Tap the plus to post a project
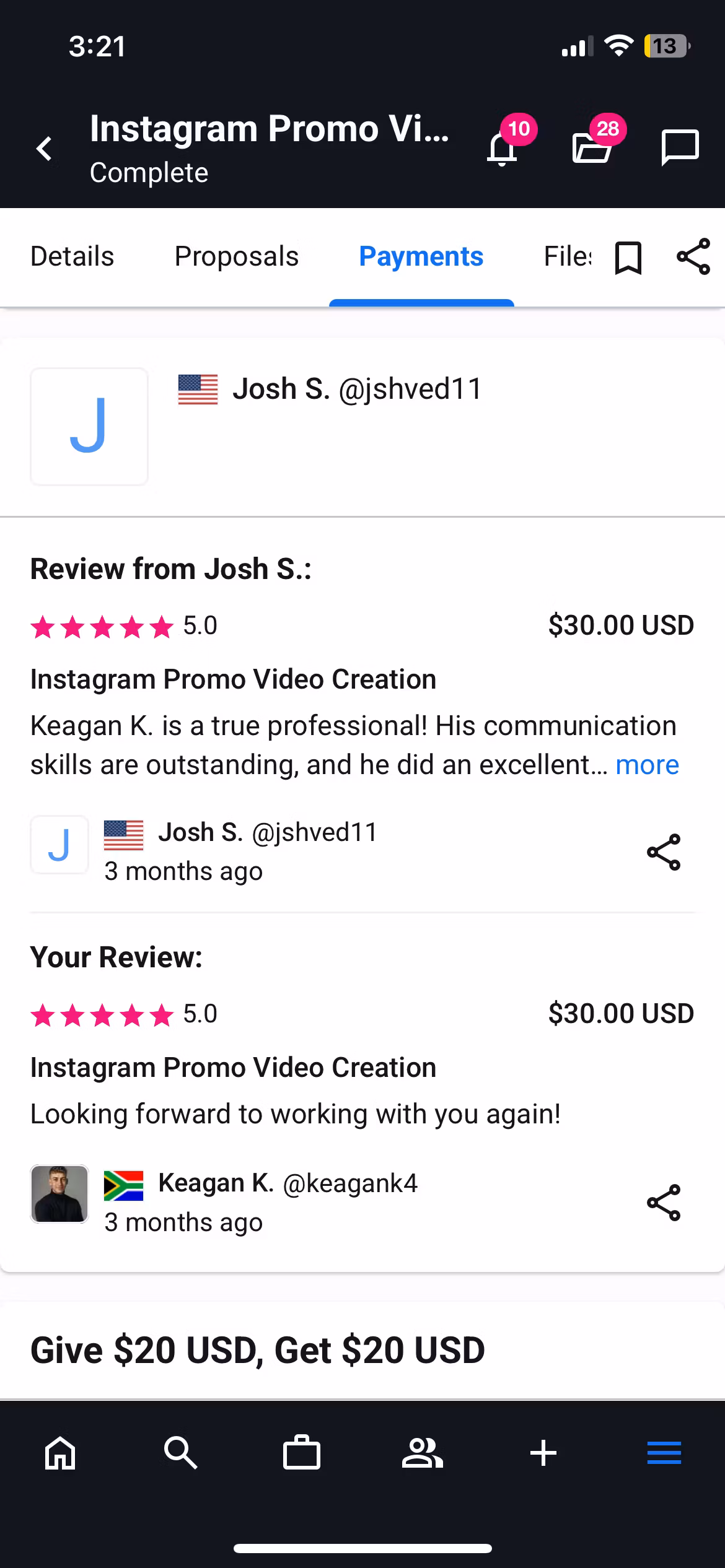The image size is (725, 1568). 543,1453
